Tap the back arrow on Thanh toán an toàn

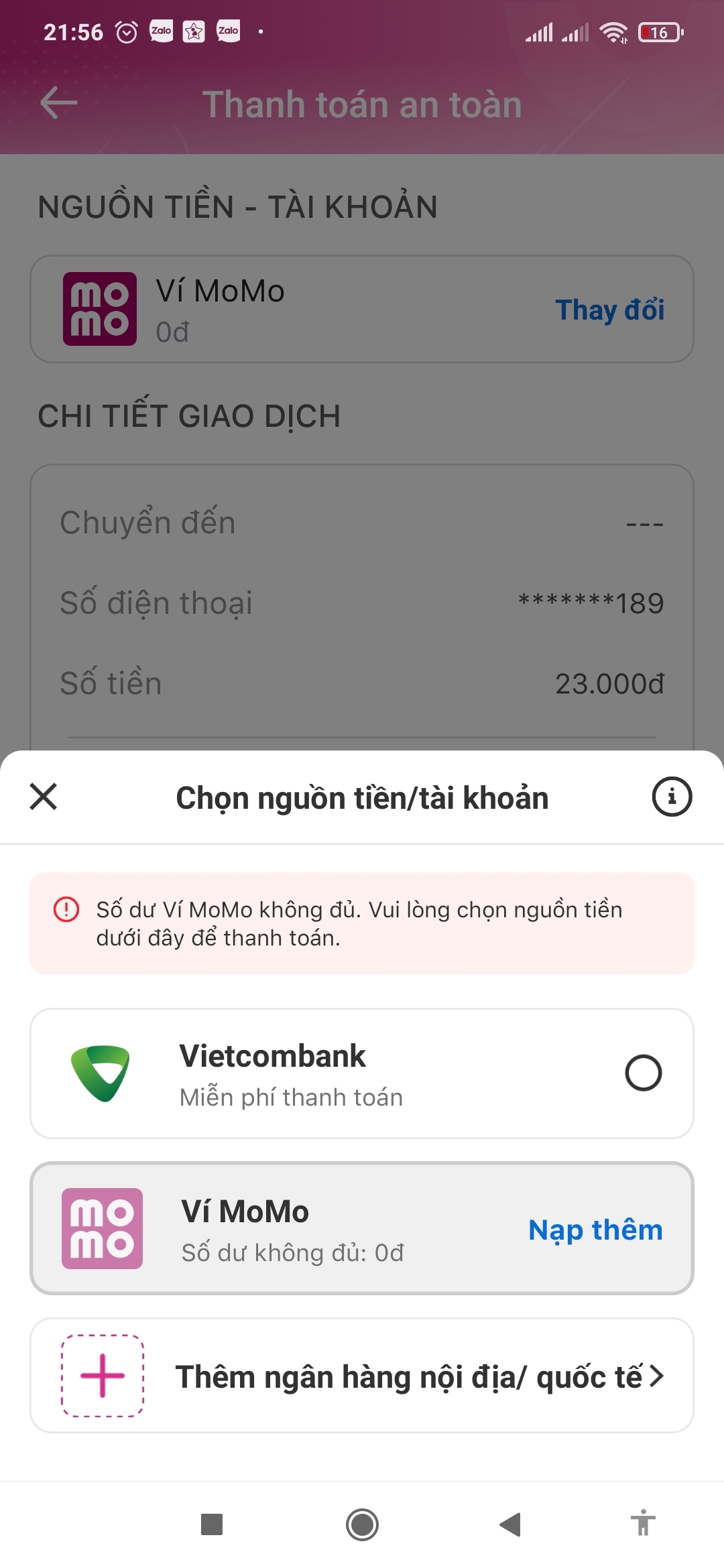tap(58, 104)
